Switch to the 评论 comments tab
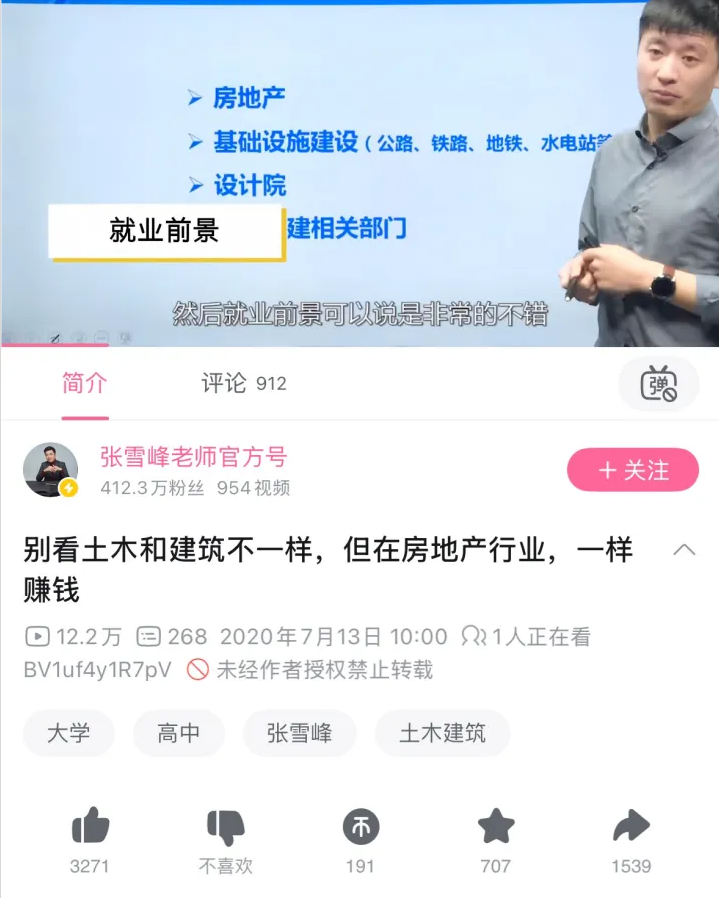Screen dimensions: 719x898 243,383
